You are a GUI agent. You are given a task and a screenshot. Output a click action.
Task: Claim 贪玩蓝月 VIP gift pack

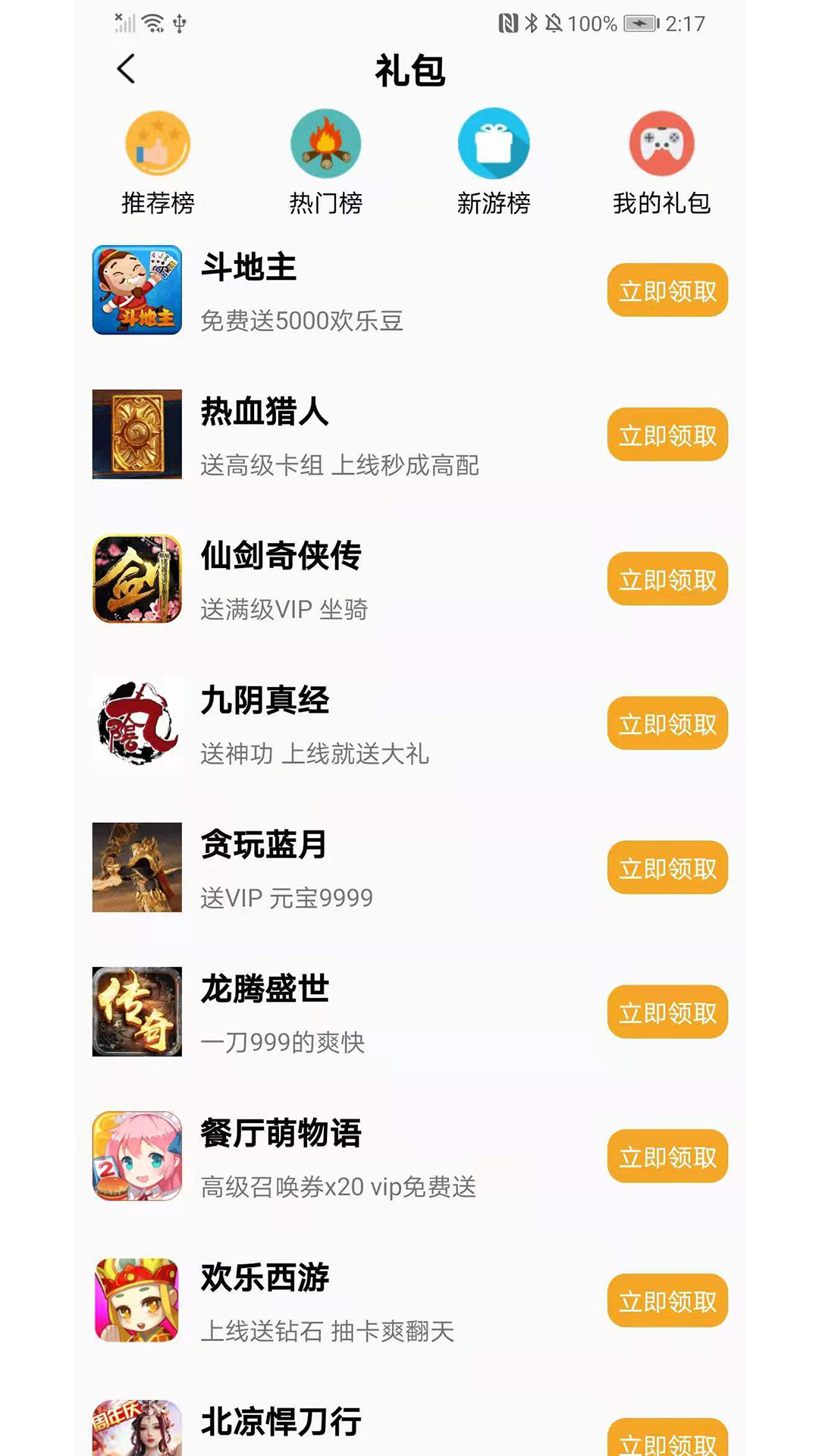667,868
